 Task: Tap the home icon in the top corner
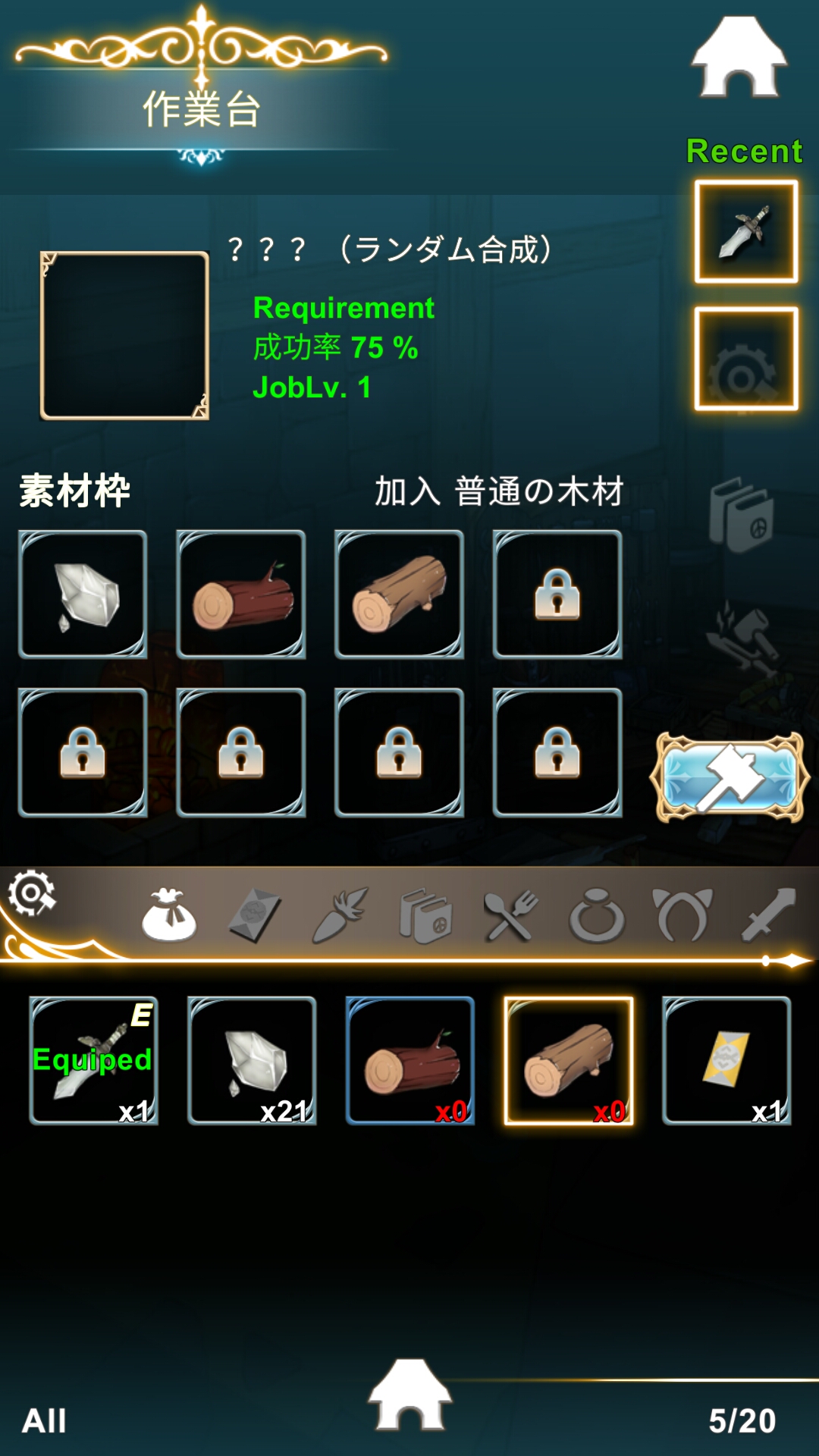click(739, 58)
